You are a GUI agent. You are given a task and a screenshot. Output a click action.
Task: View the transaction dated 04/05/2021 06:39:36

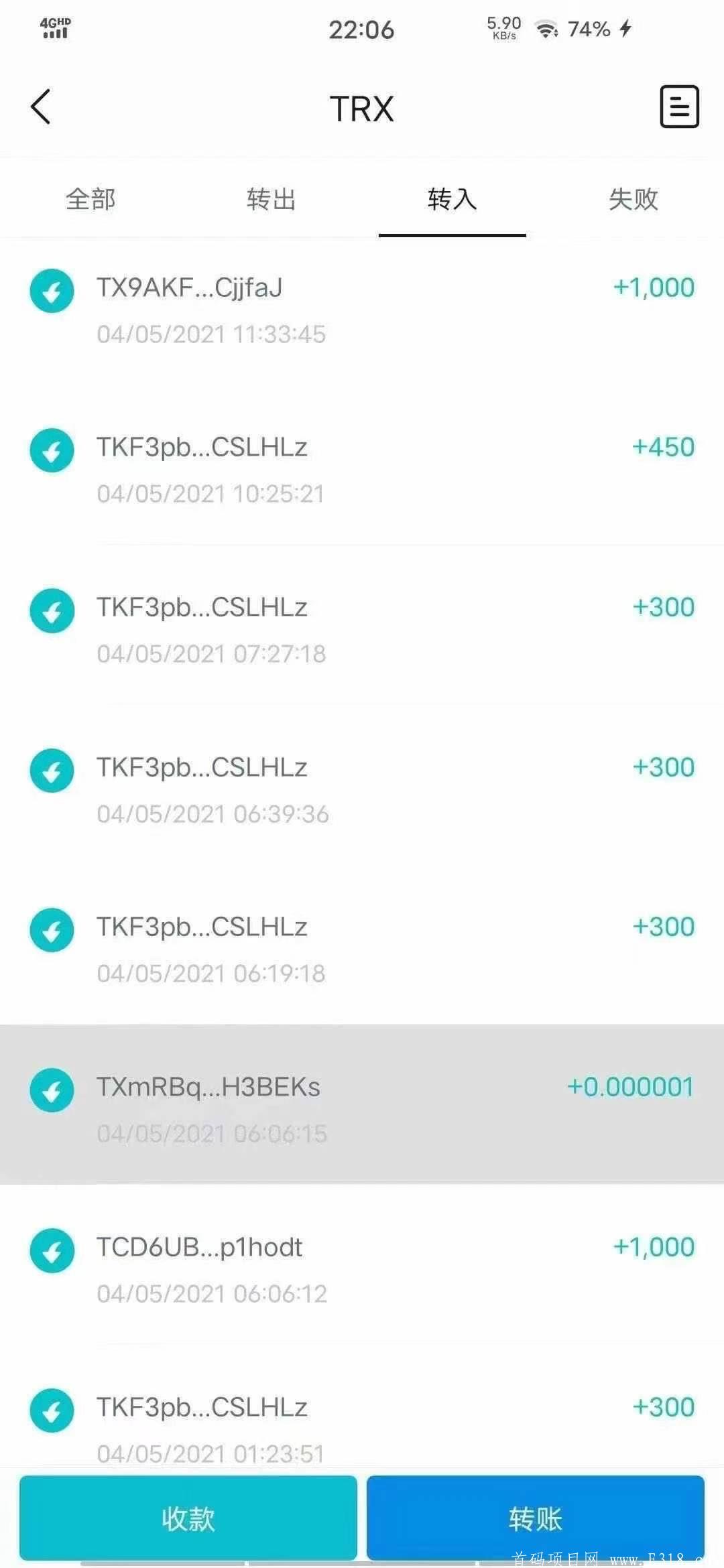(362, 790)
